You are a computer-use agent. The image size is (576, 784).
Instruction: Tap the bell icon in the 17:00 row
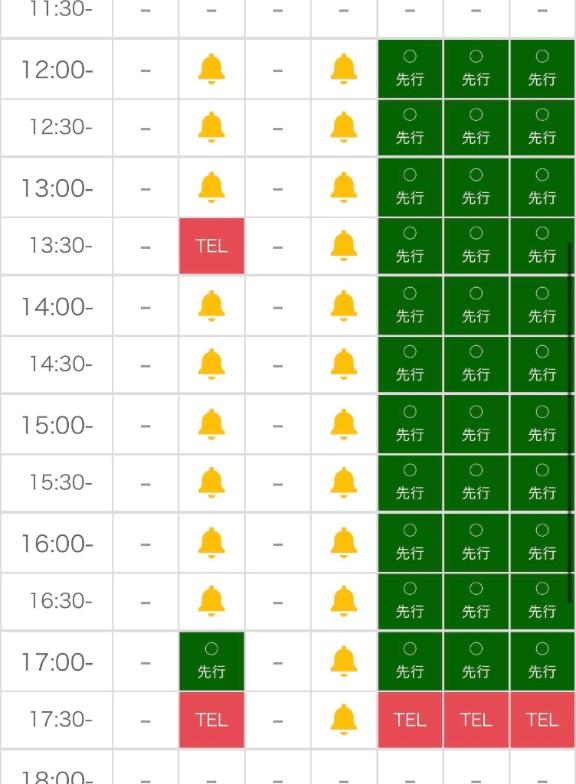pyautogui.click(x=344, y=661)
